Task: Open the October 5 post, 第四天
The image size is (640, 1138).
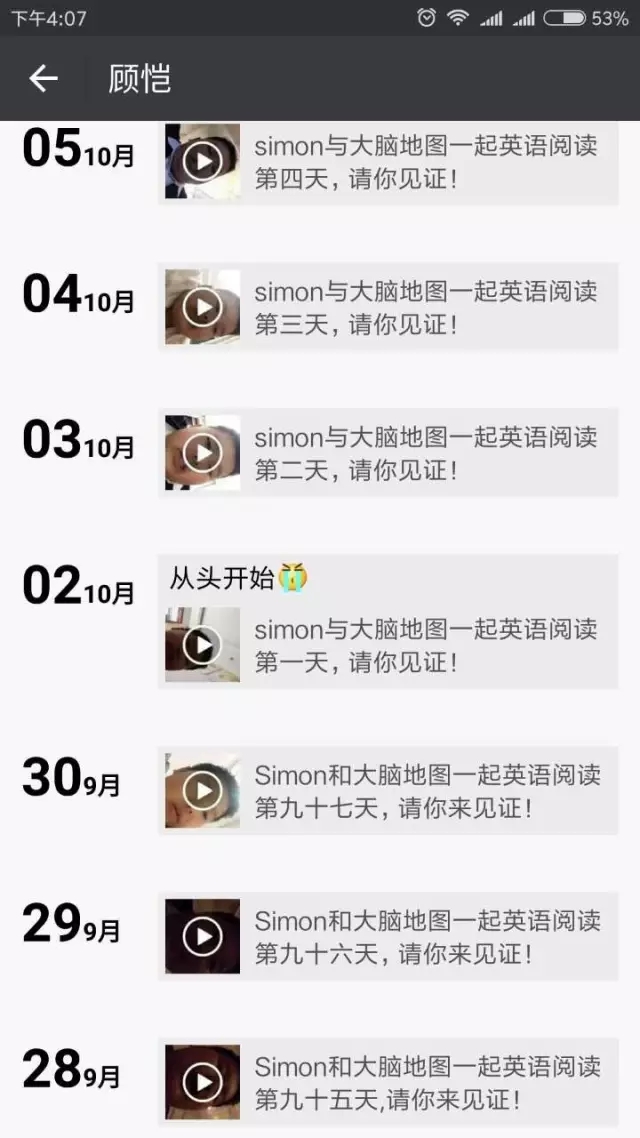Action: tap(387, 162)
